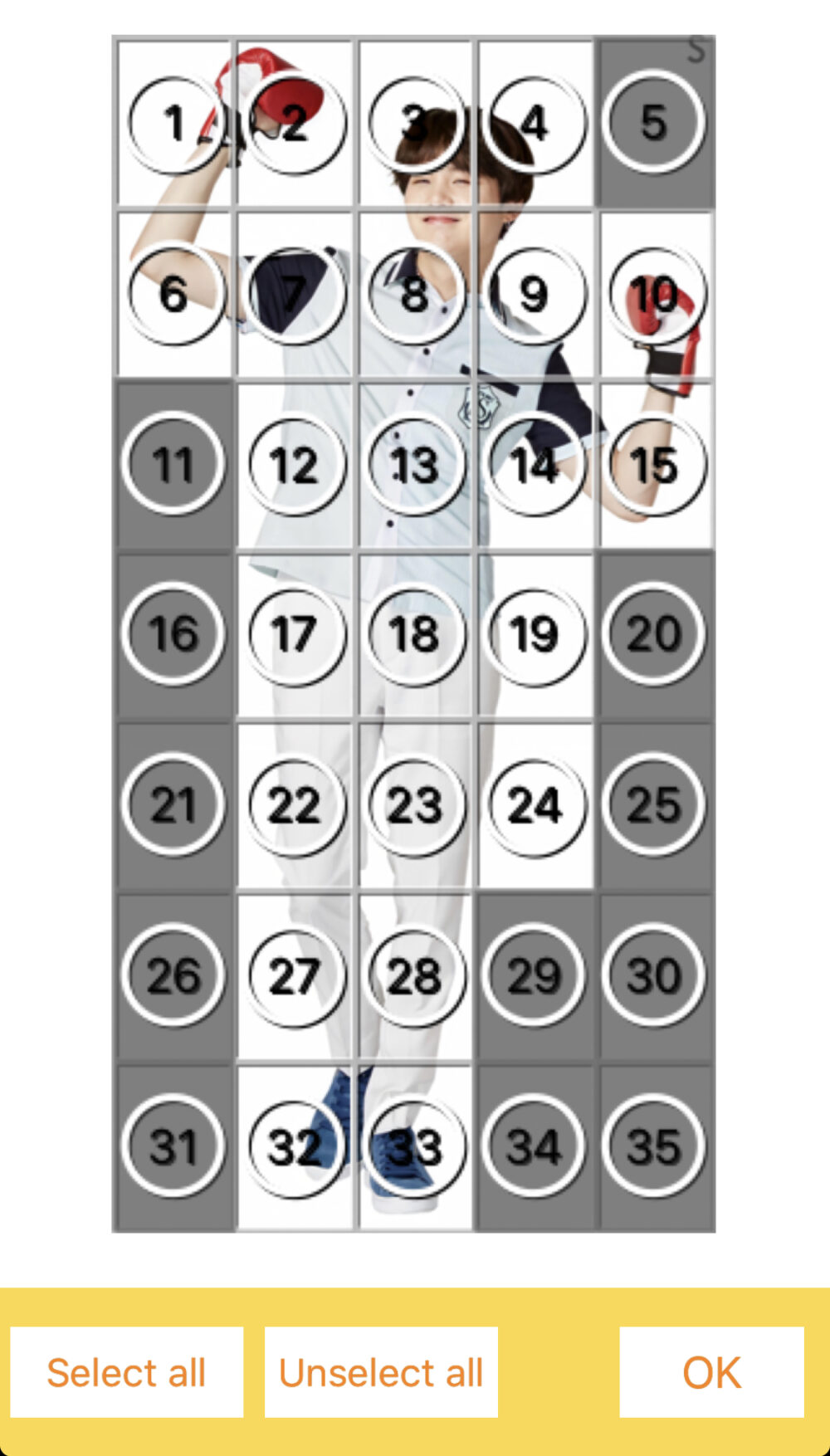830x1456 pixels.
Task: Toggle tile number 18
Action: tap(414, 634)
